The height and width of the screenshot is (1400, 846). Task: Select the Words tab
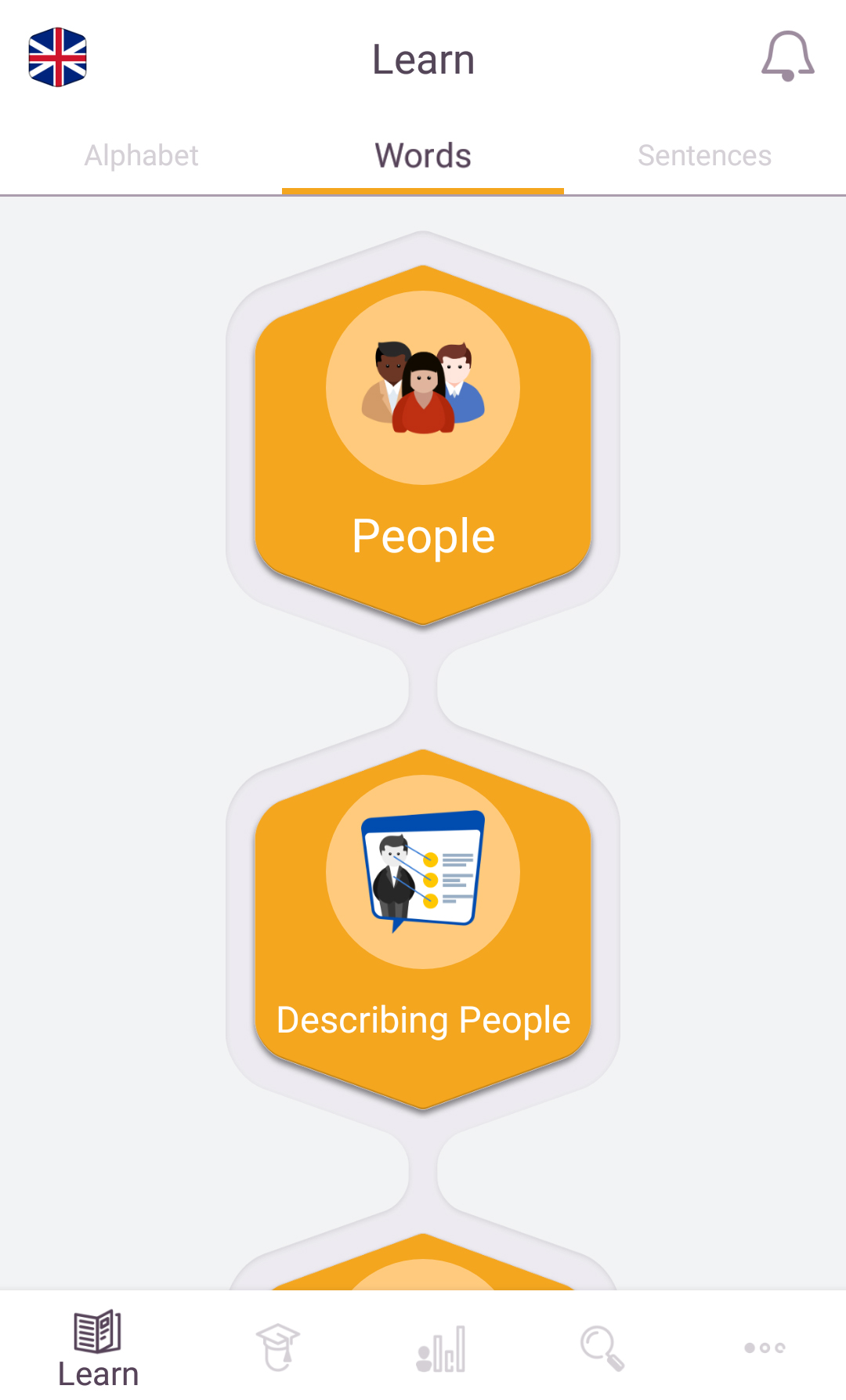423,155
